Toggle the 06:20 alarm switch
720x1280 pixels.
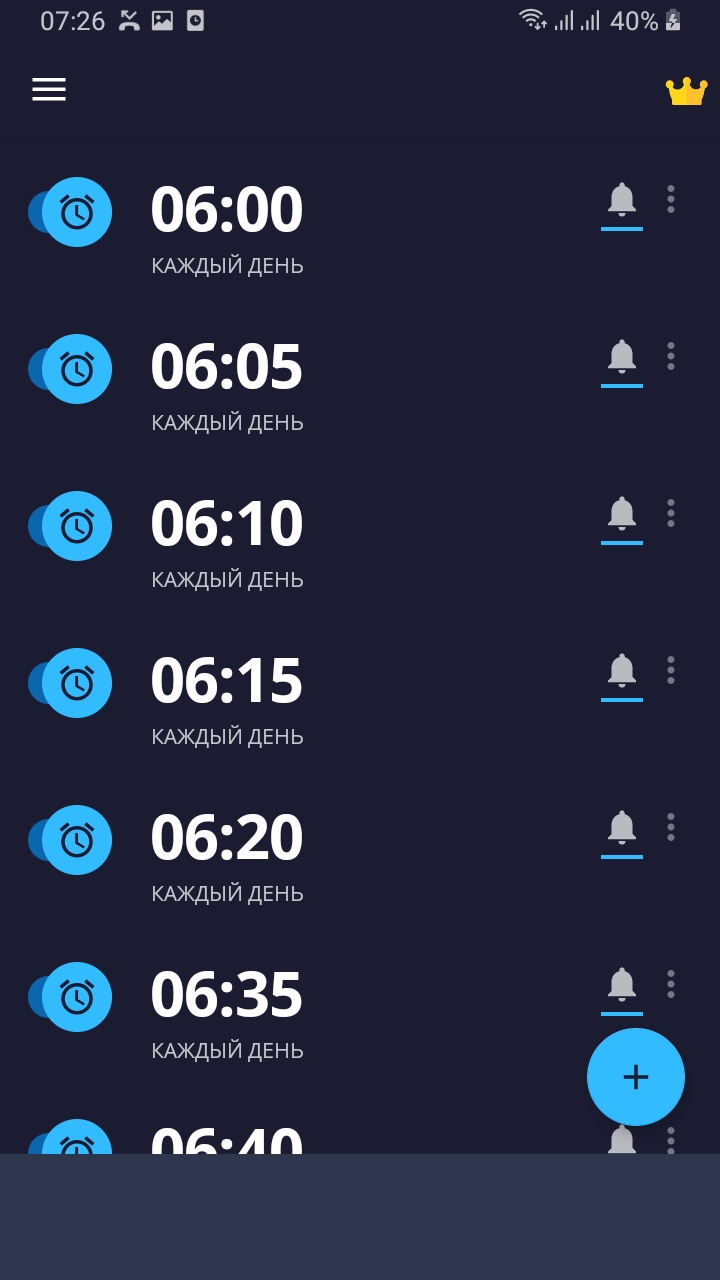point(71,840)
